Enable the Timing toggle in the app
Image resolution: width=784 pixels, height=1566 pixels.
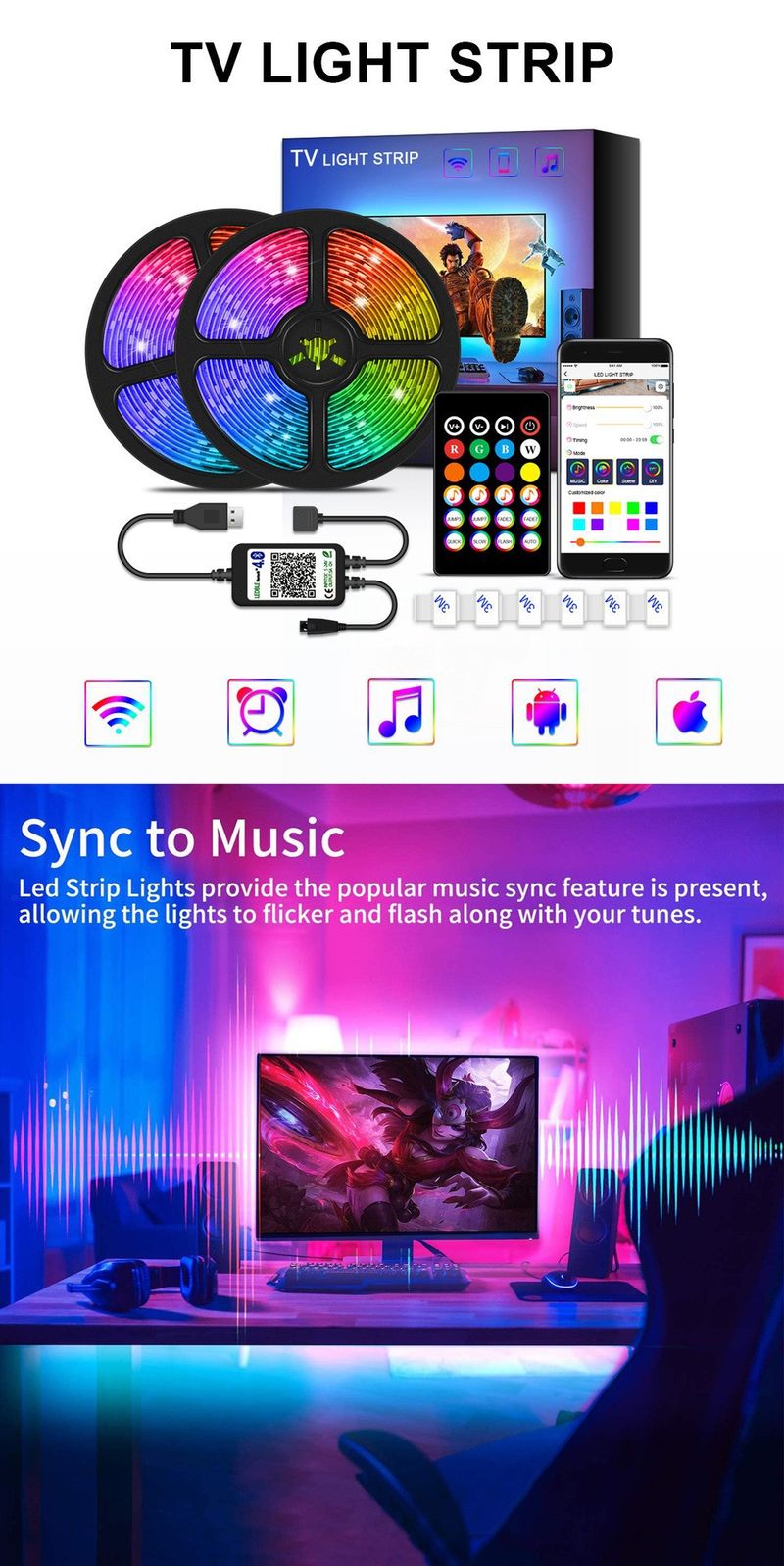click(657, 440)
